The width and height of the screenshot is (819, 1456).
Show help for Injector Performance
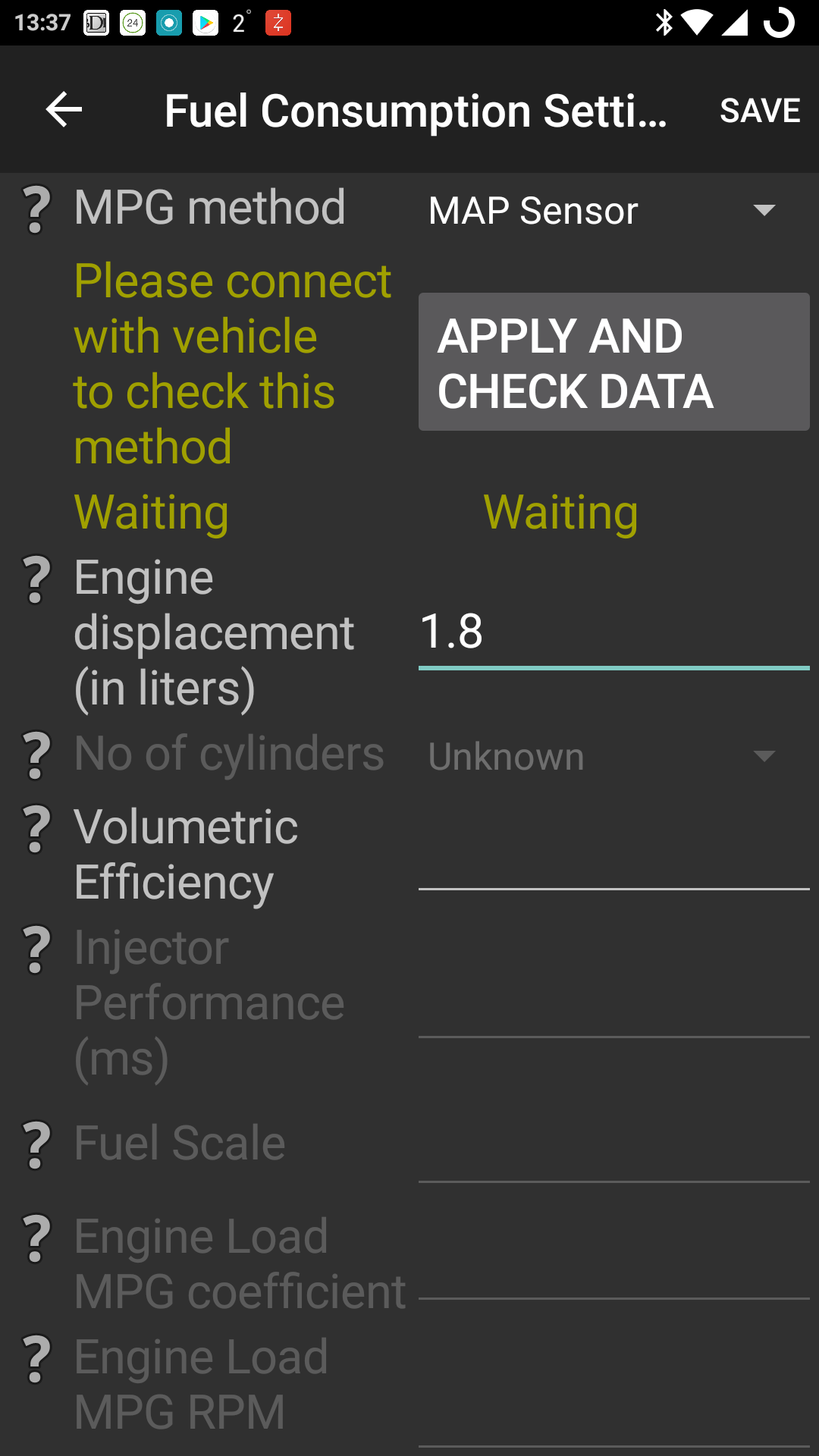(x=36, y=949)
